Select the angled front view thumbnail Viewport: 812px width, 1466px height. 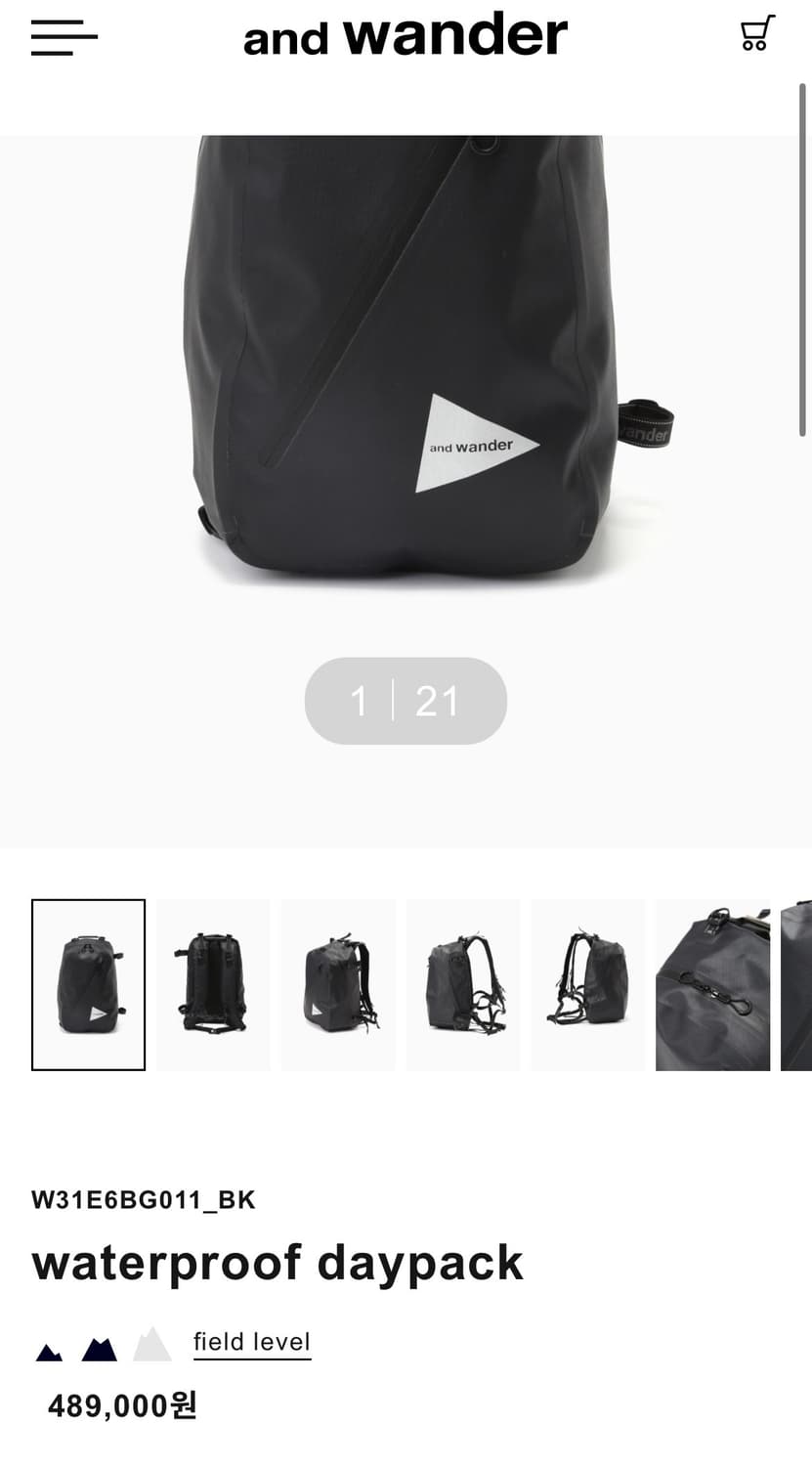click(x=338, y=984)
